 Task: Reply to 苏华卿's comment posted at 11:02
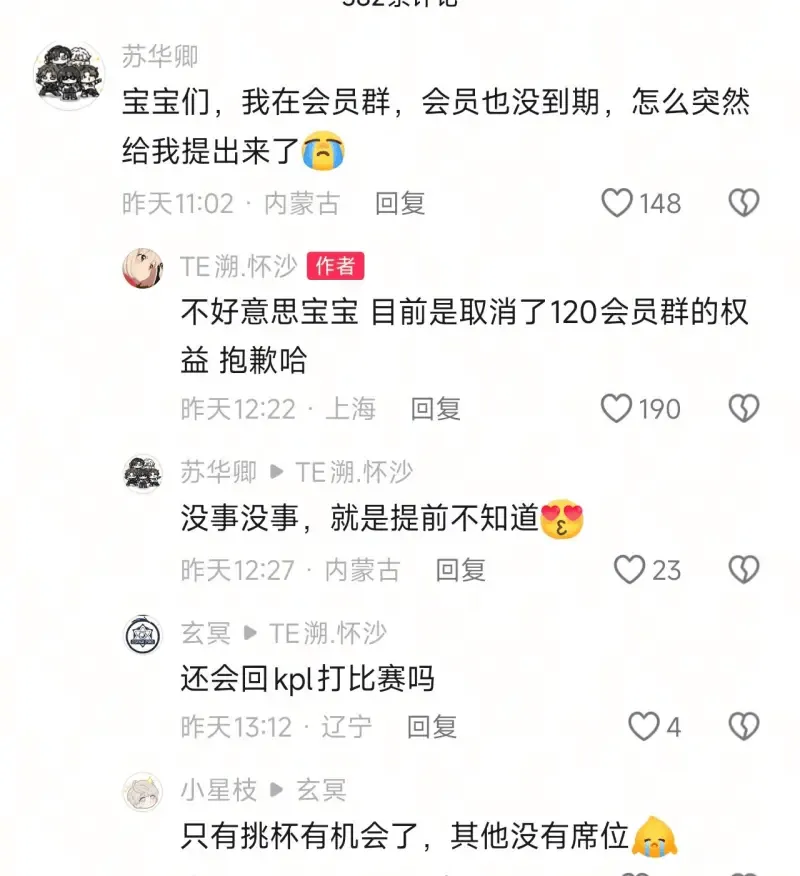(x=400, y=204)
